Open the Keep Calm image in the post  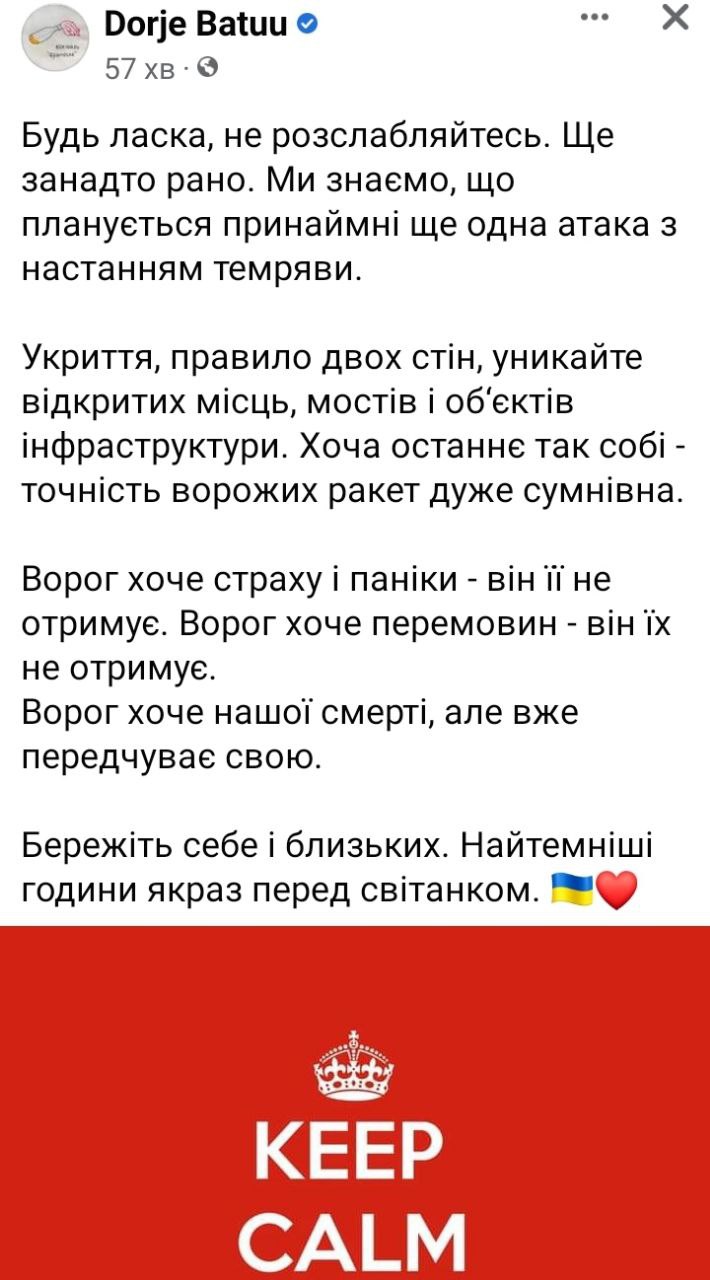pos(355,1100)
